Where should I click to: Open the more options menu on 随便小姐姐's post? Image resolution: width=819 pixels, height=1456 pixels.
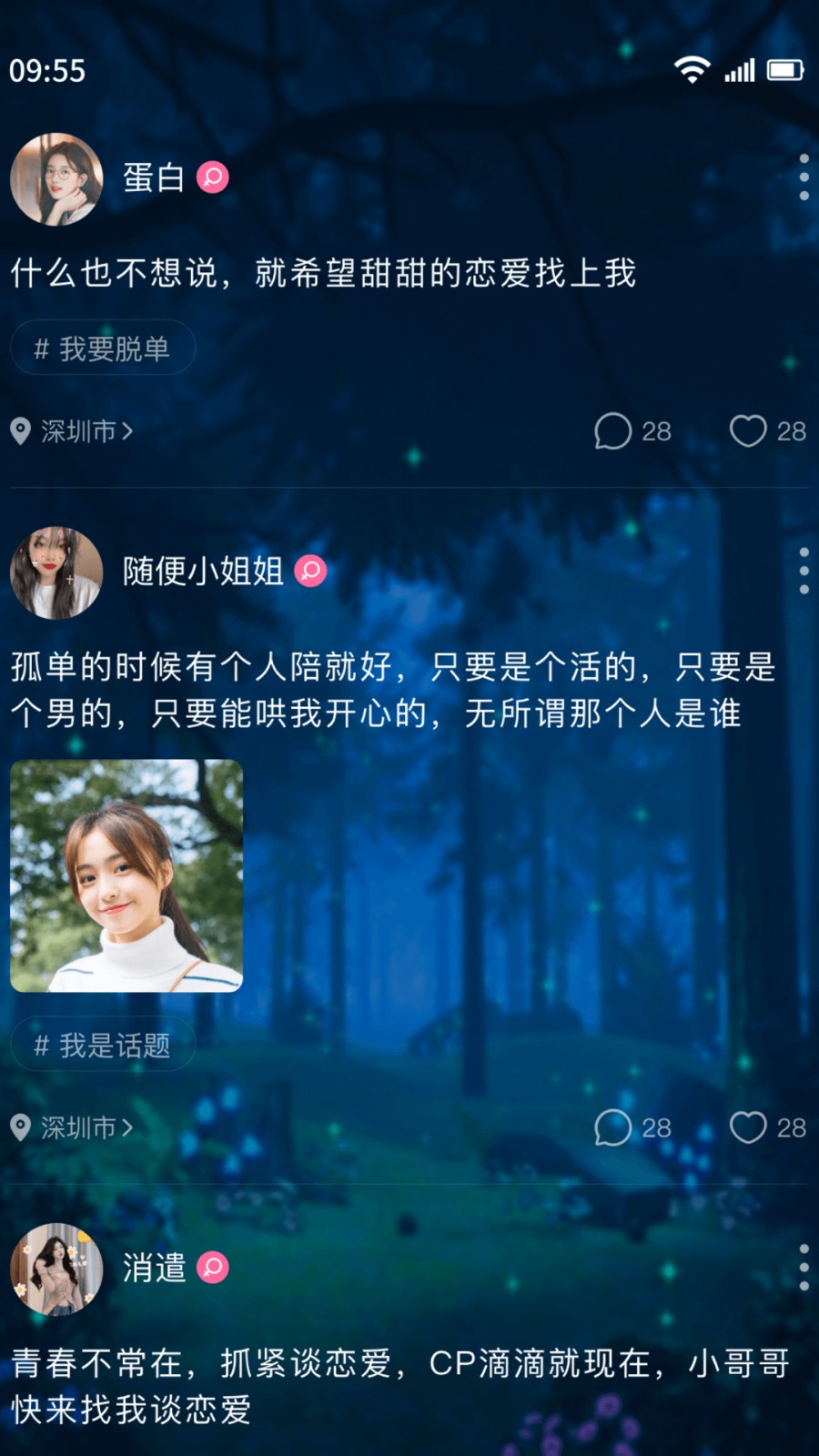[x=804, y=571]
